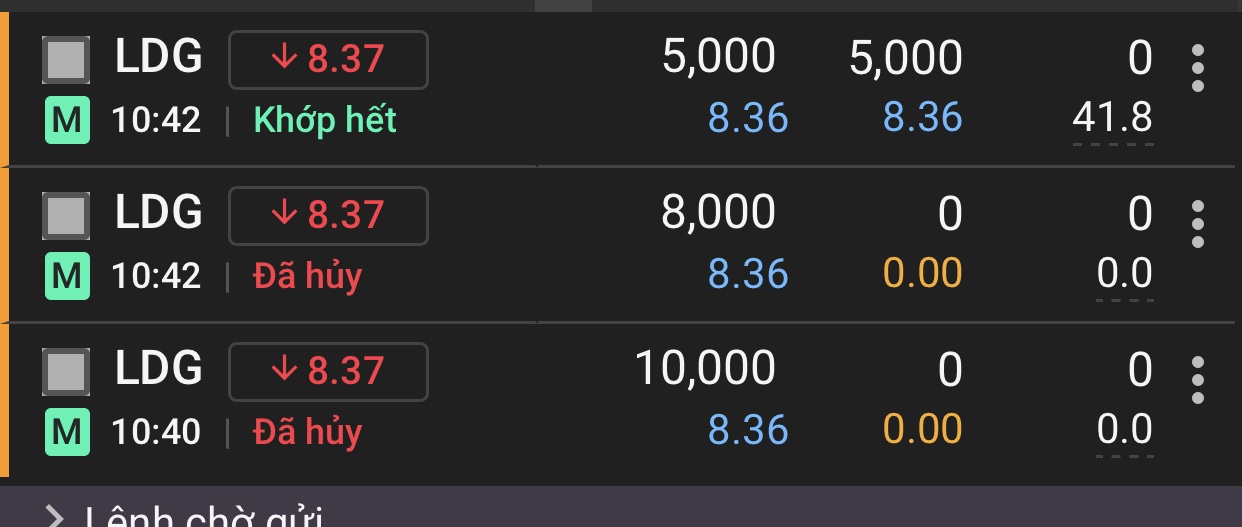Select the checkbox of the 8,000 LDG order

coord(66,215)
